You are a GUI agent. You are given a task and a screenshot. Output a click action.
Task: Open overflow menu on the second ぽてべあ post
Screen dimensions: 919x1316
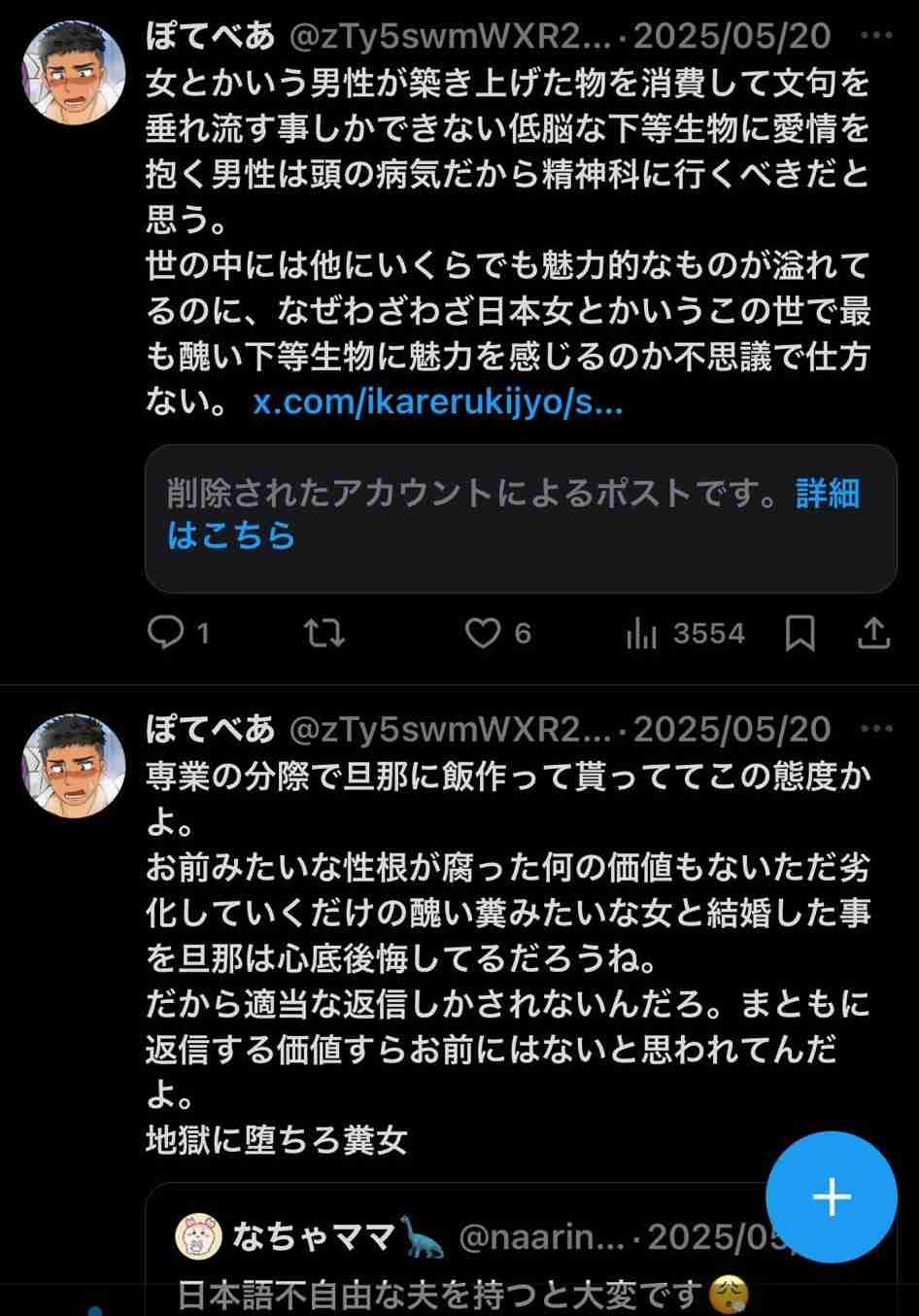(876, 728)
